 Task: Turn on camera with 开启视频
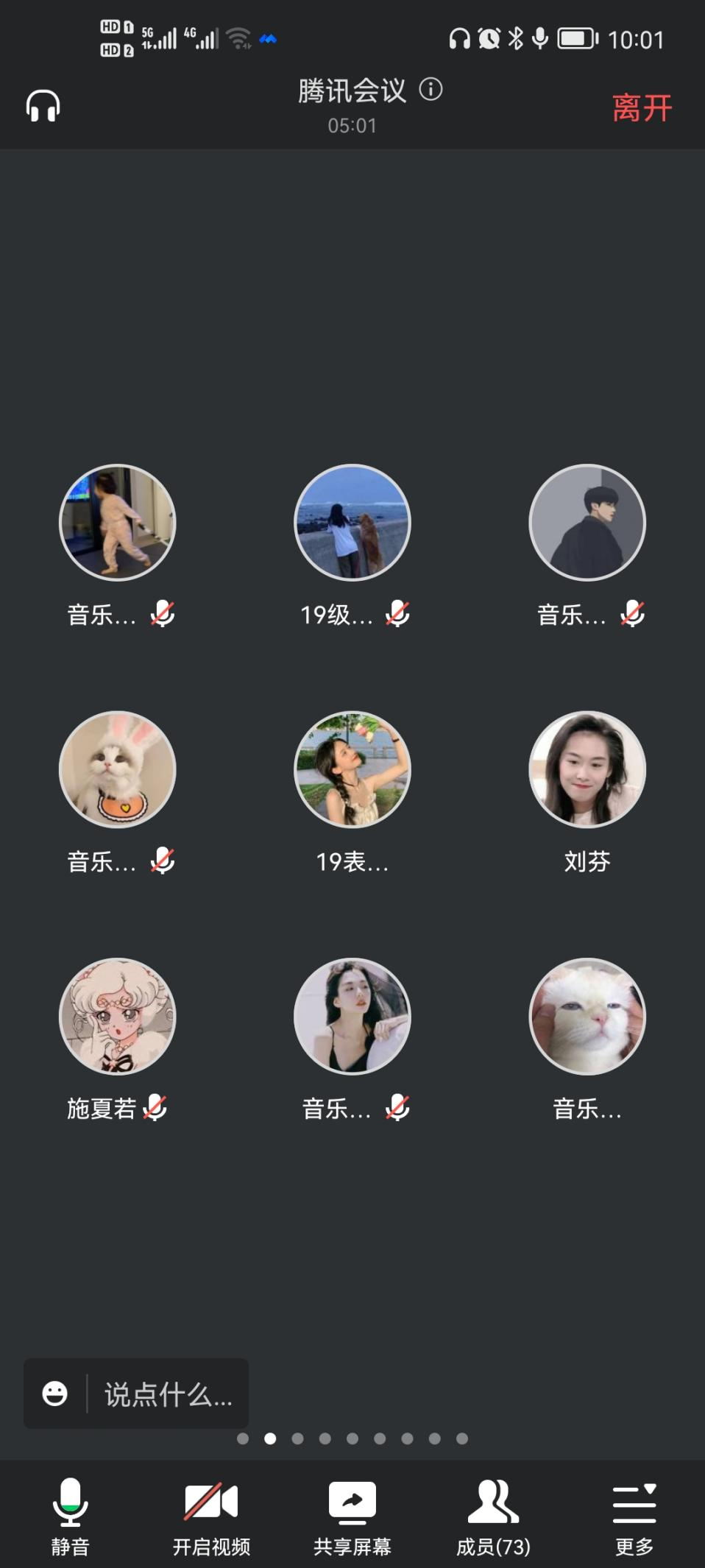pyautogui.click(x=211, y=1516)
